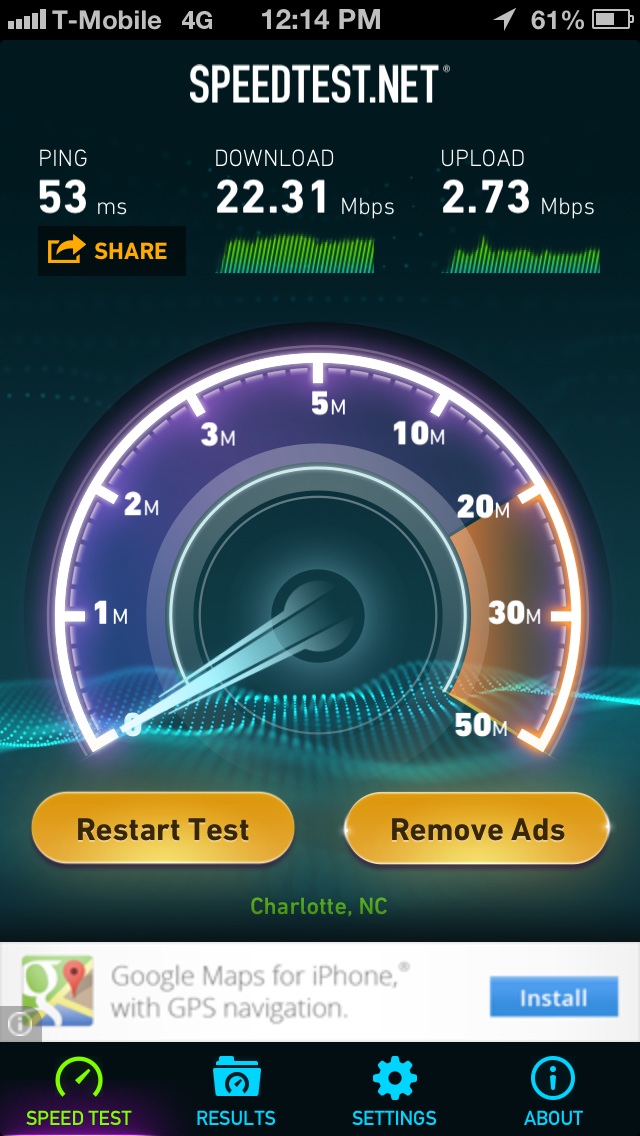Switch to the Results tab
The width and height of the screenshot is (640, 1136).
point(236,1093)
